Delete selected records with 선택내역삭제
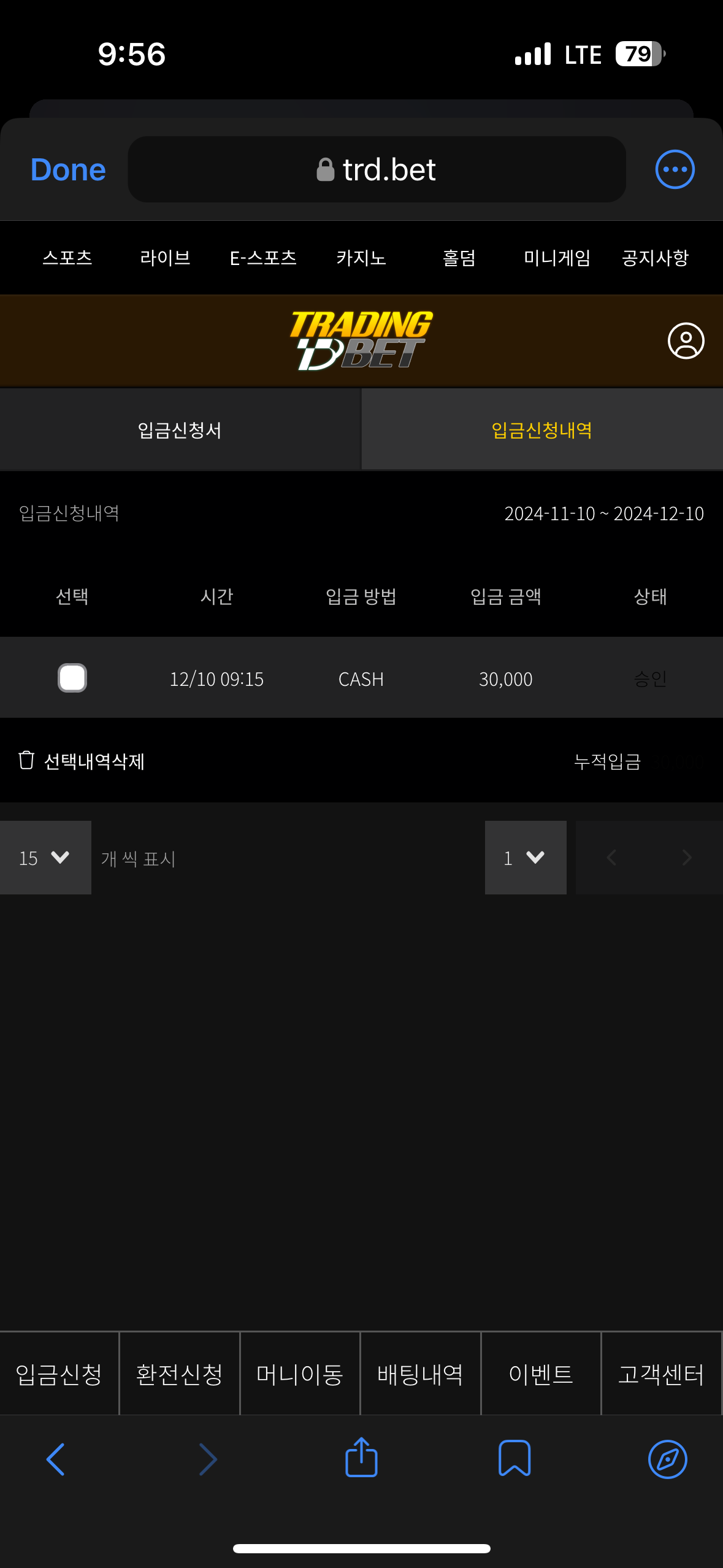Image resolution: width=723 pixels, height=1568 pixels. (x=83, y=761)
